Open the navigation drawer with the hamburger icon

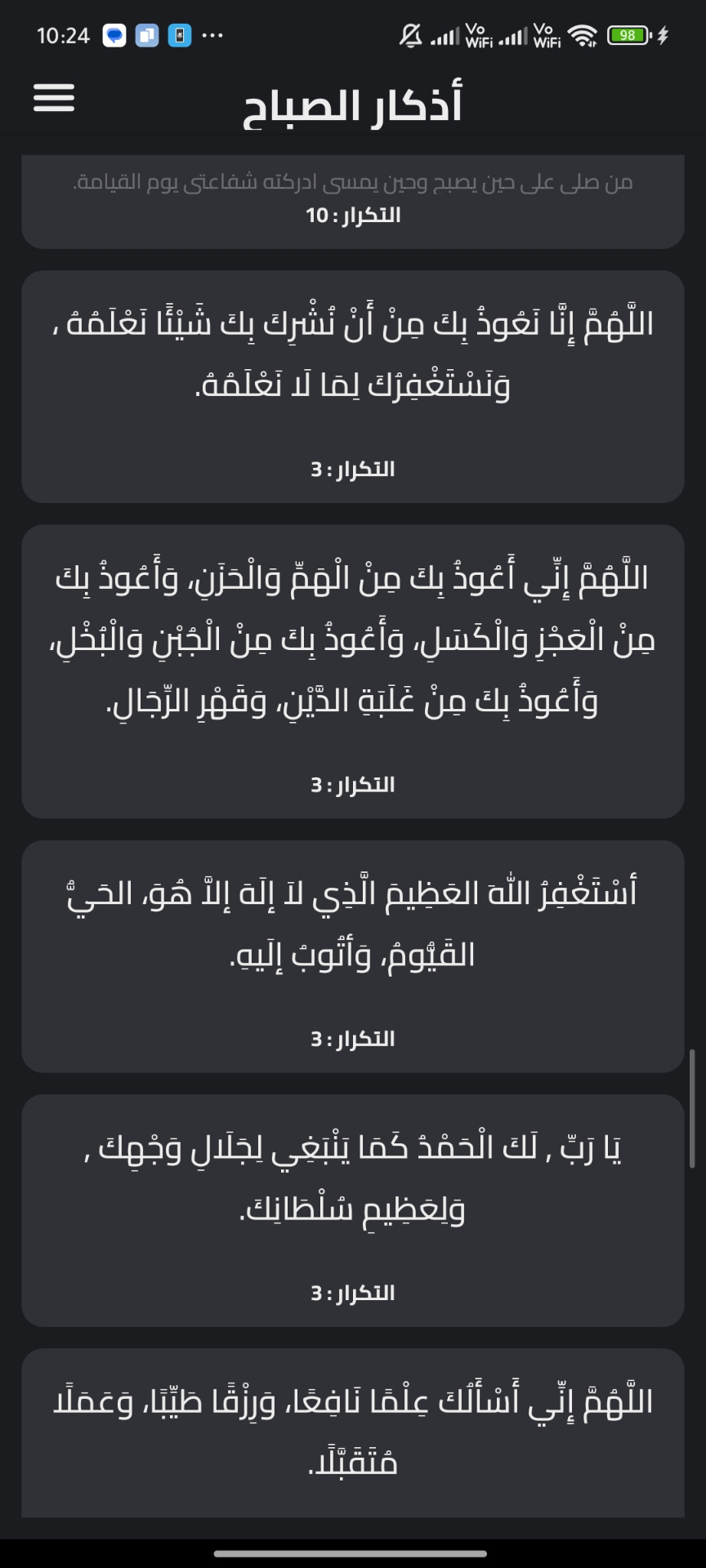[x=54, y=98]
